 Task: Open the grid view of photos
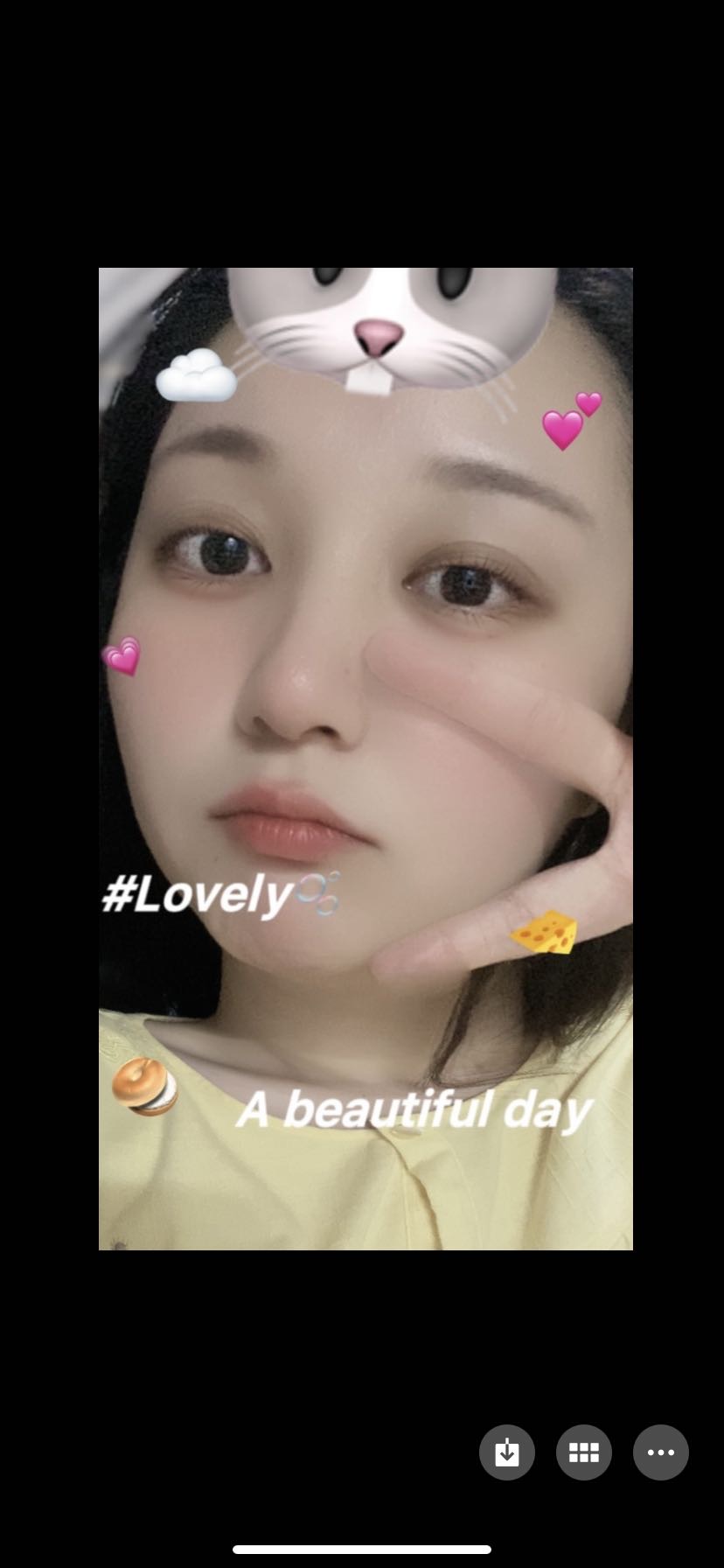[x=584, y=1452]
